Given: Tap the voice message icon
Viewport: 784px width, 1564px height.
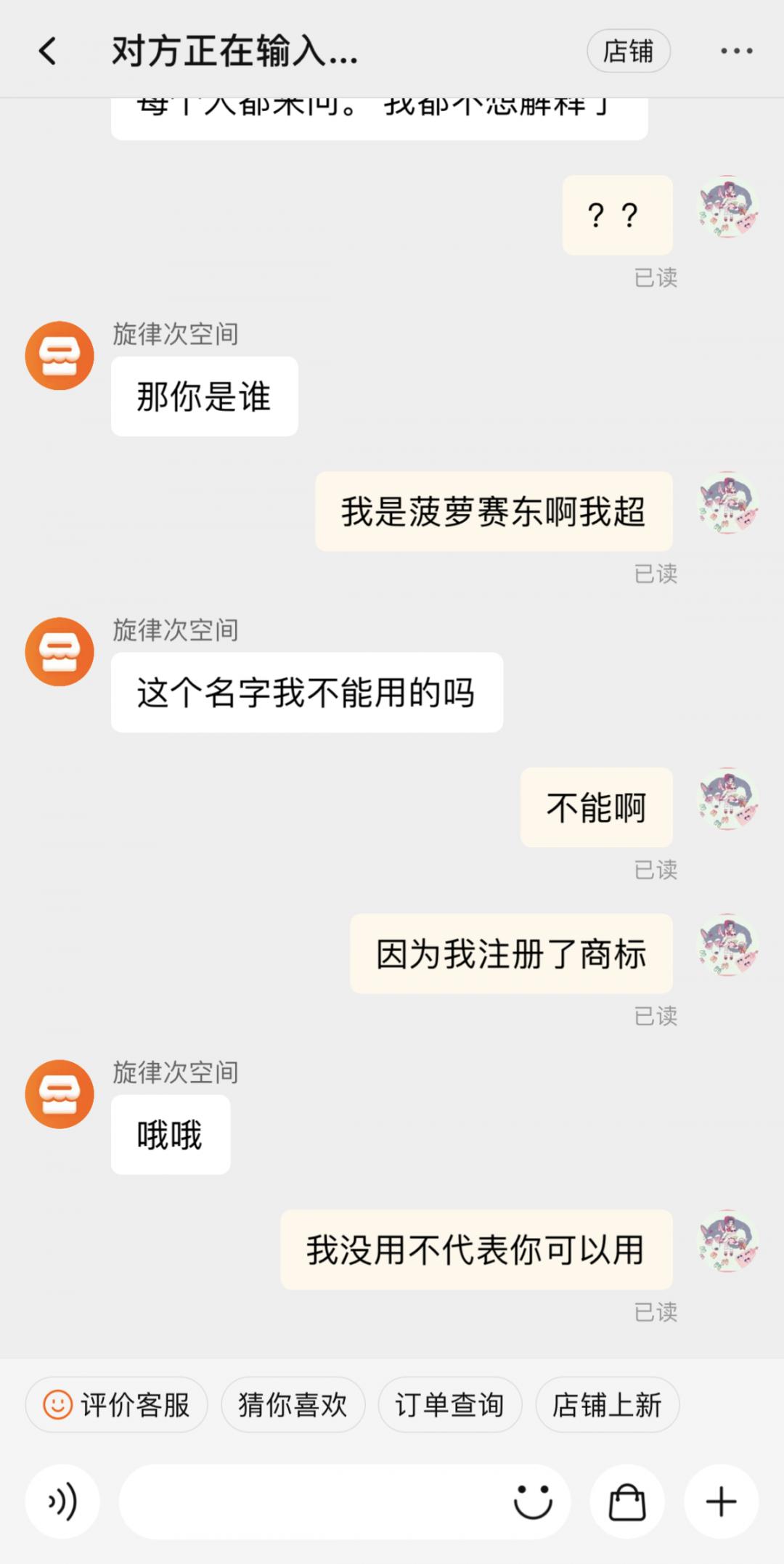Looking at the screenshot, I should point(62,1501).
